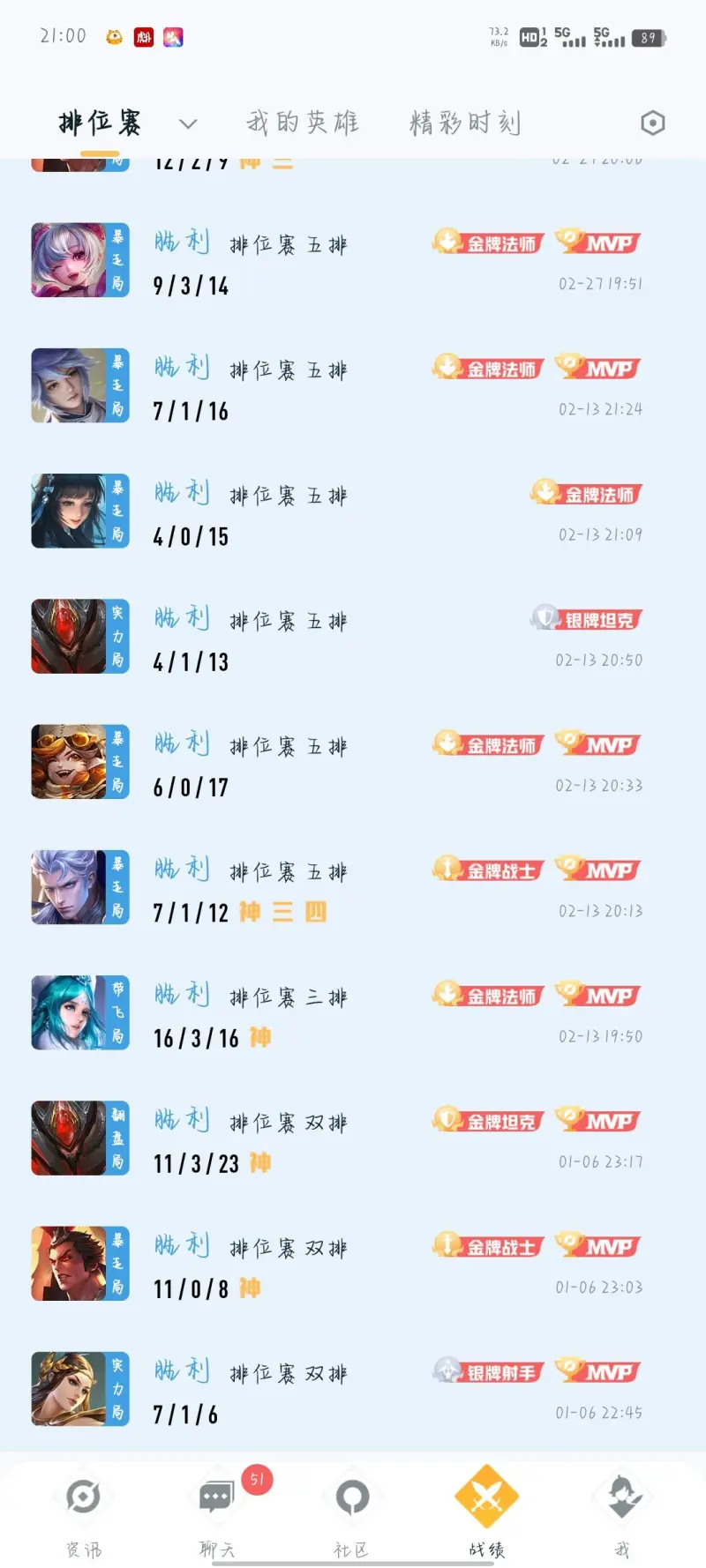This screenshot has height=1568, width=706.
Task: Open the 9/3/14 match from 02-27 19:51
Action: click(353, 262)
